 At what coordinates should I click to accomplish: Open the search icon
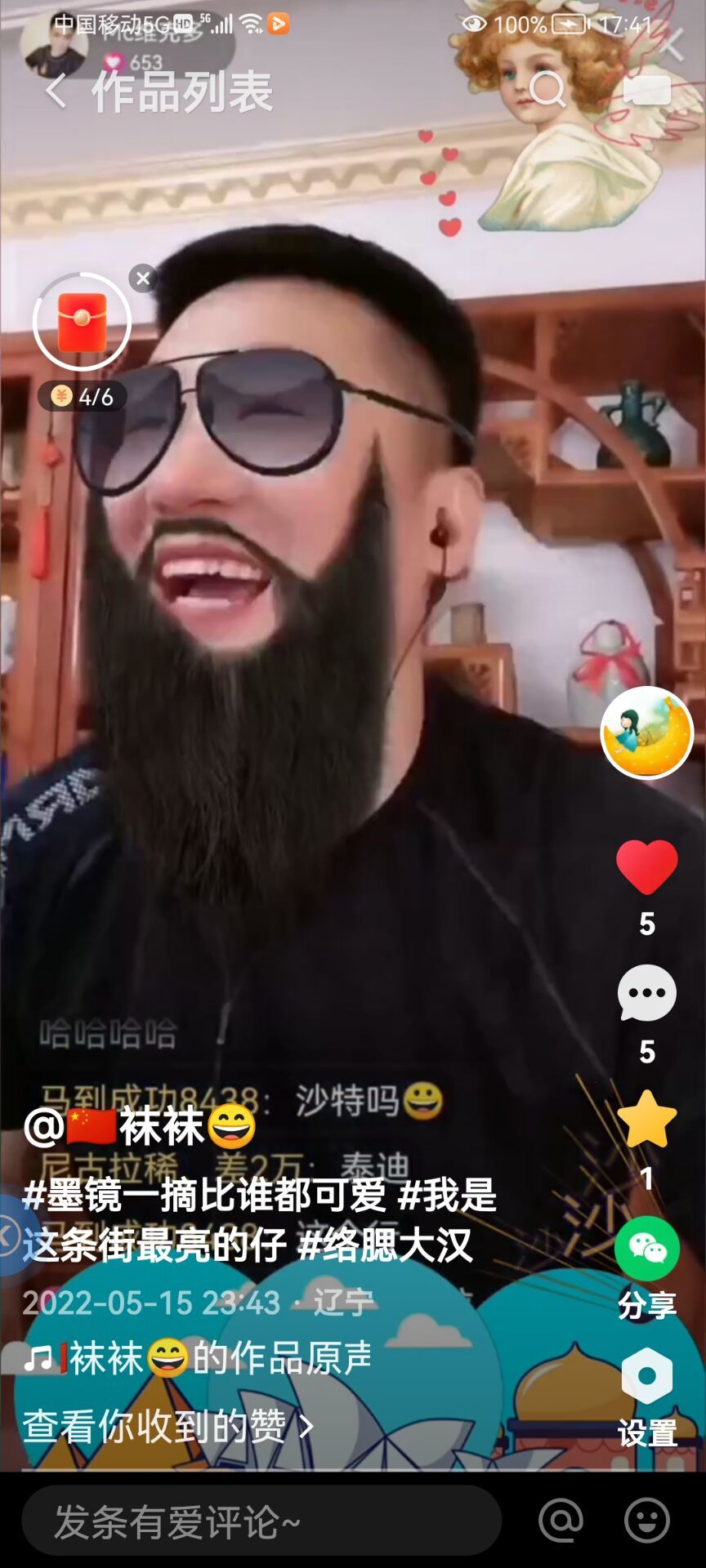coord(547,89)
